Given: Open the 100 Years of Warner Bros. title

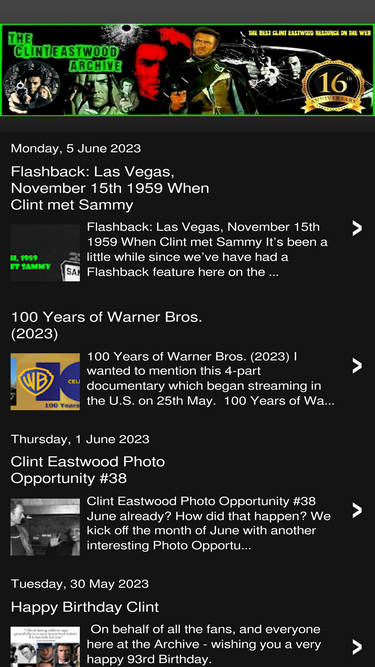Looking at the screenshot, I should point(106,325).
